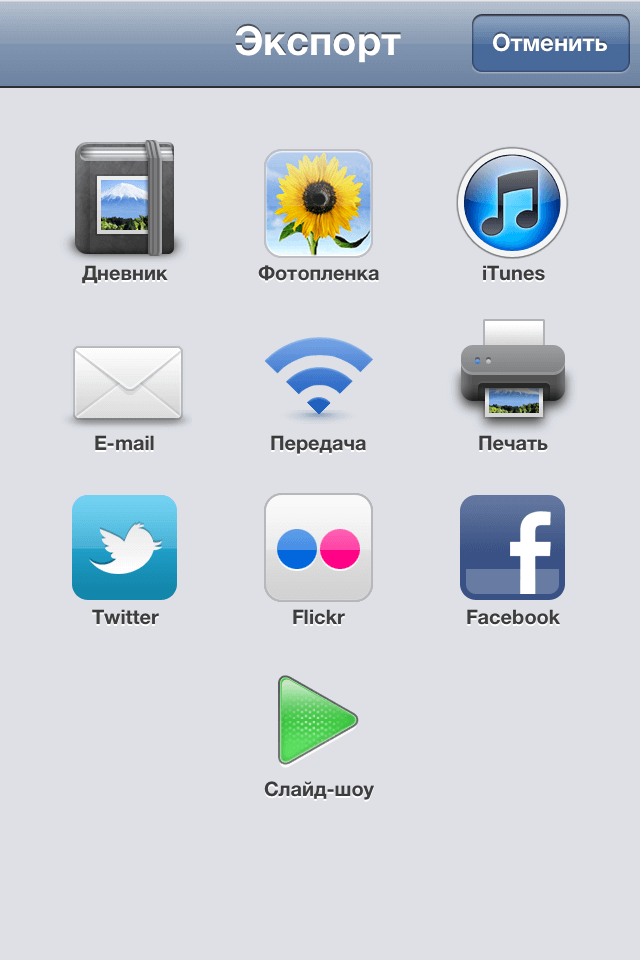Share via E-mail
This screenshot has height=960, width=640.
click(x=126, y=382)
